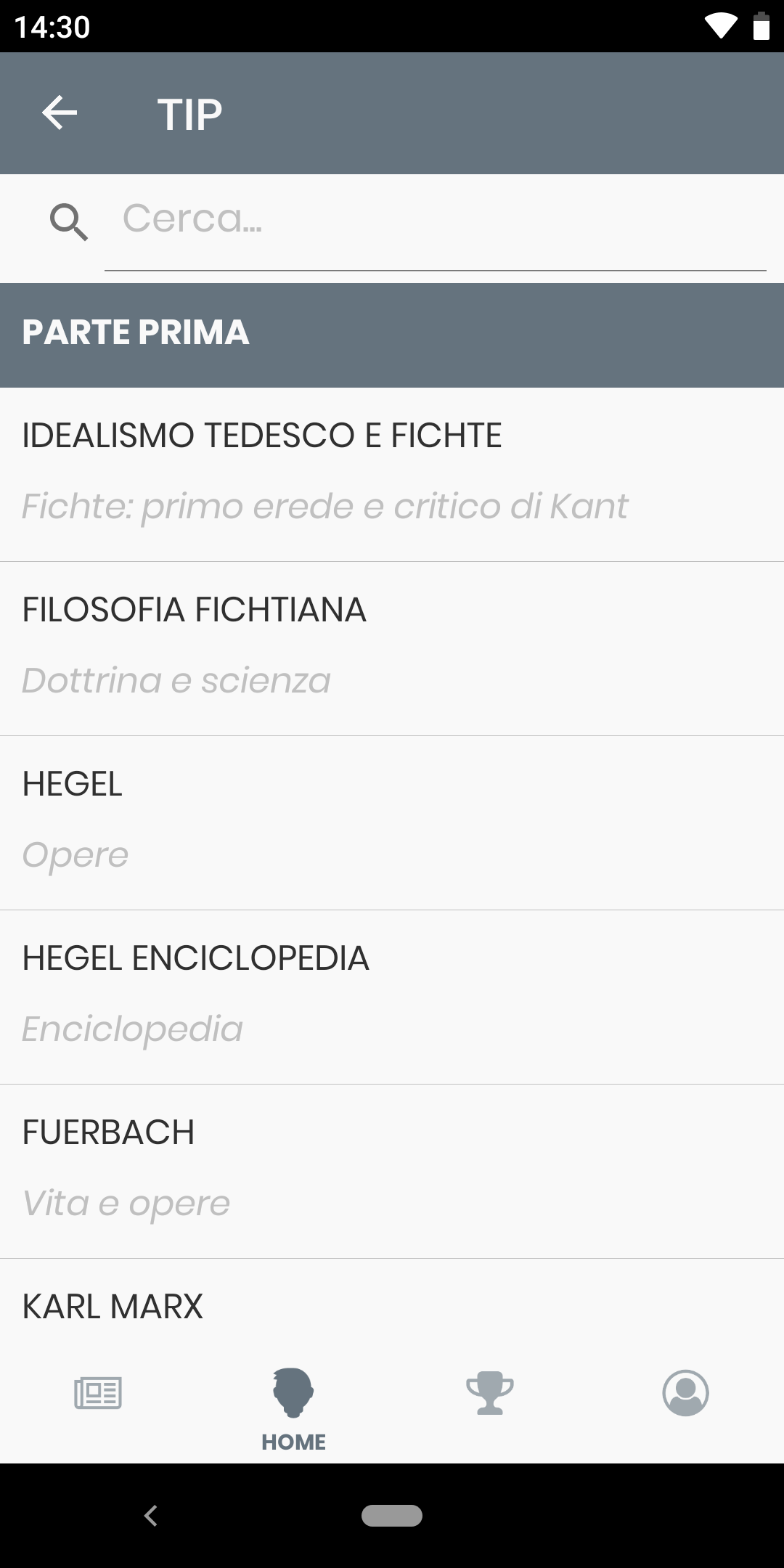Open Idealismo Tedesco e Fichte topic
784x1568 pixels.
coord(392,474)
